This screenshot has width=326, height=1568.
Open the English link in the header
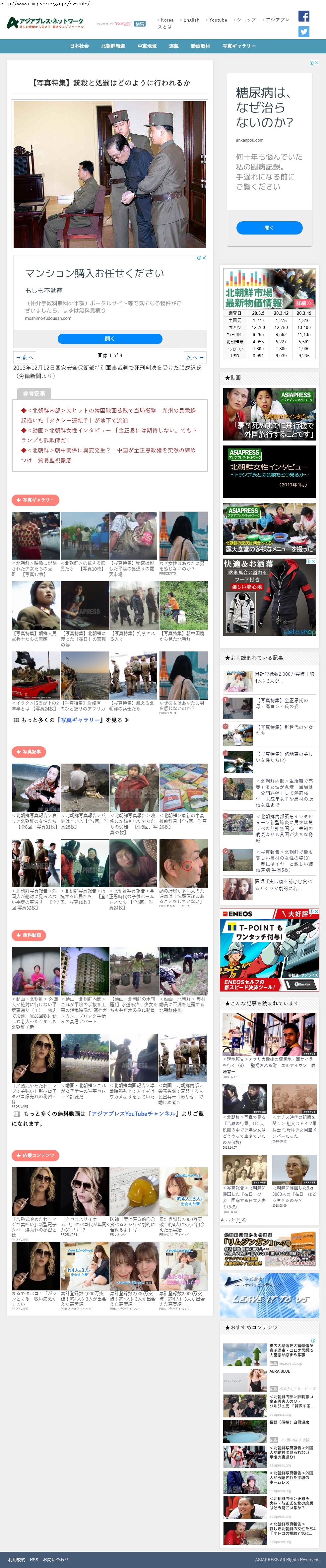[190, 20]
